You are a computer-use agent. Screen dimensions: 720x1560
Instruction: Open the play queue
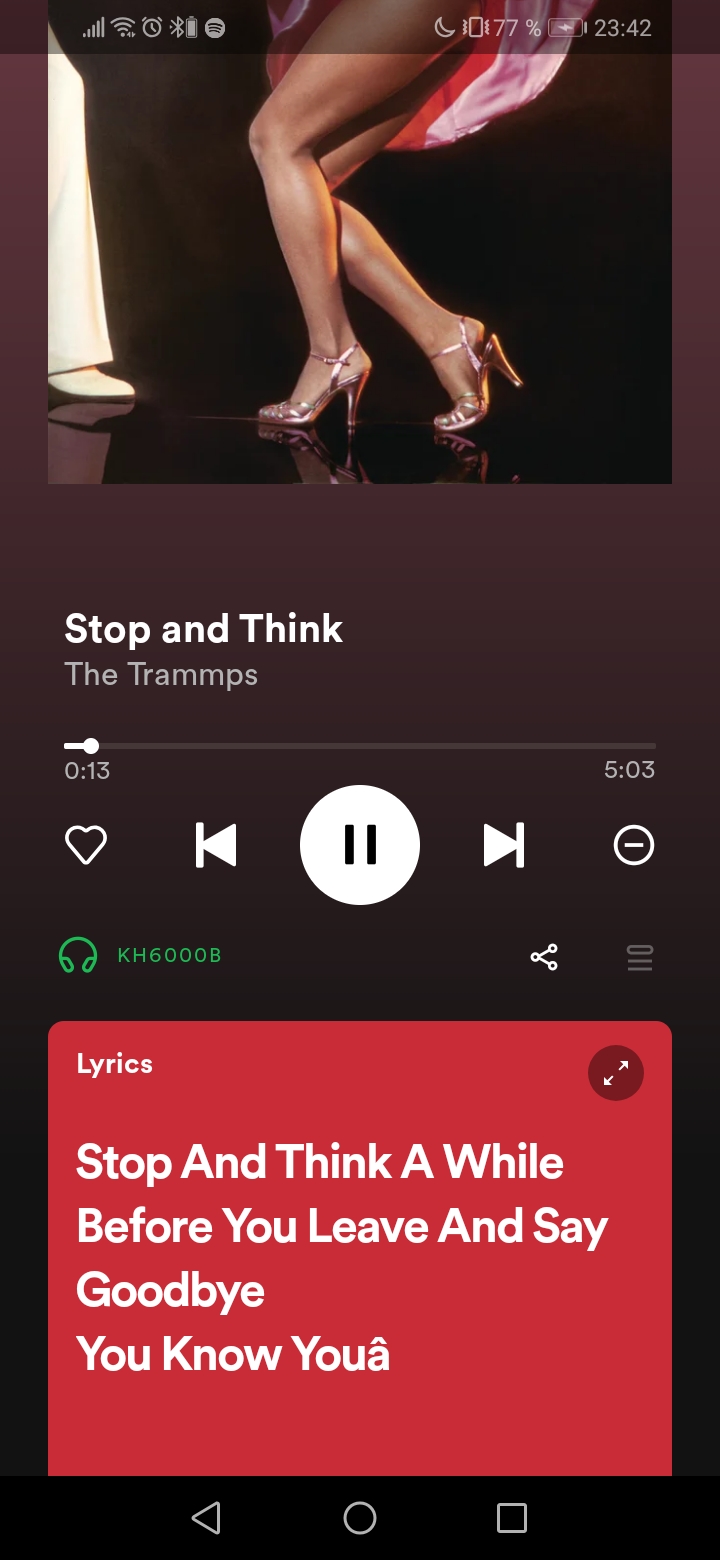tap(639, 957)
